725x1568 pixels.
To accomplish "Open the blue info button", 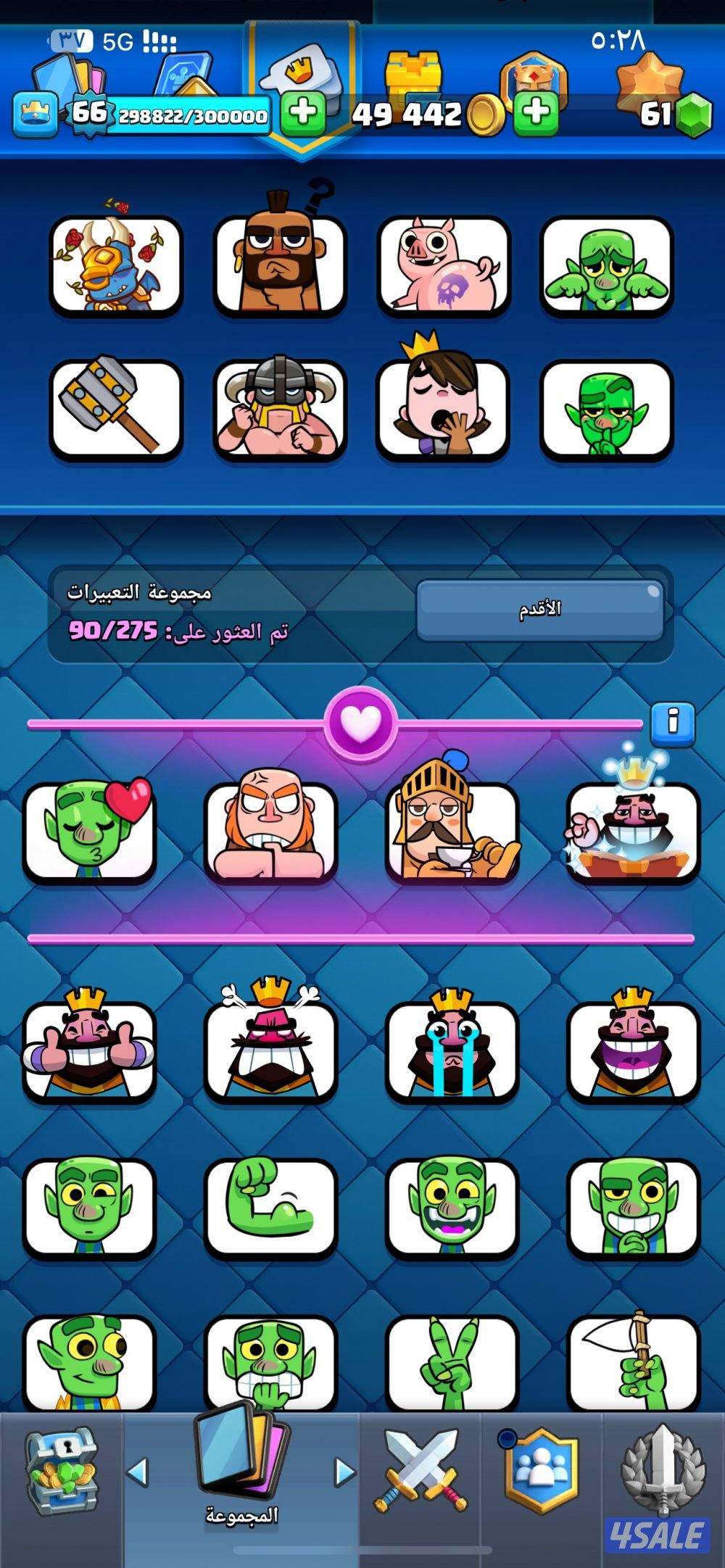I will click(673, 723).
